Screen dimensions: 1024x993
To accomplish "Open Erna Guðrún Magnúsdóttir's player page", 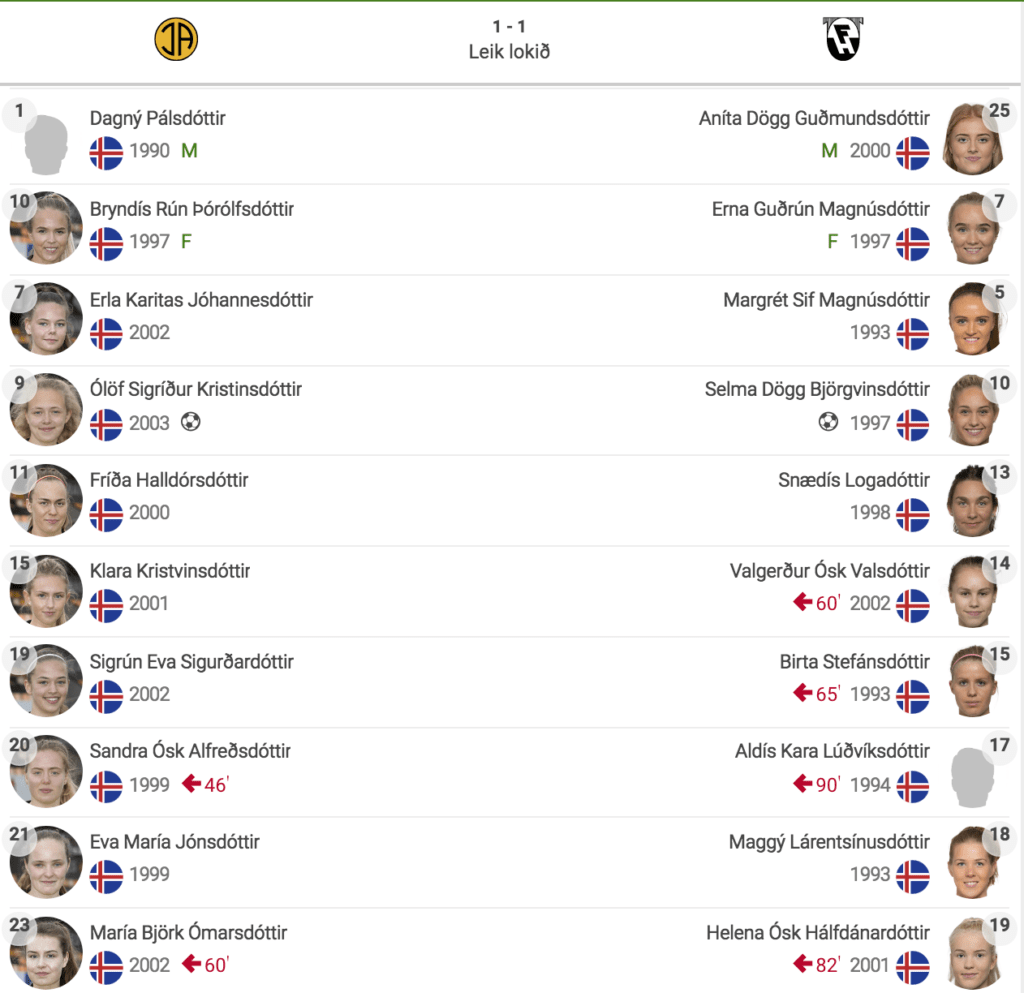I will click(820, 209).
